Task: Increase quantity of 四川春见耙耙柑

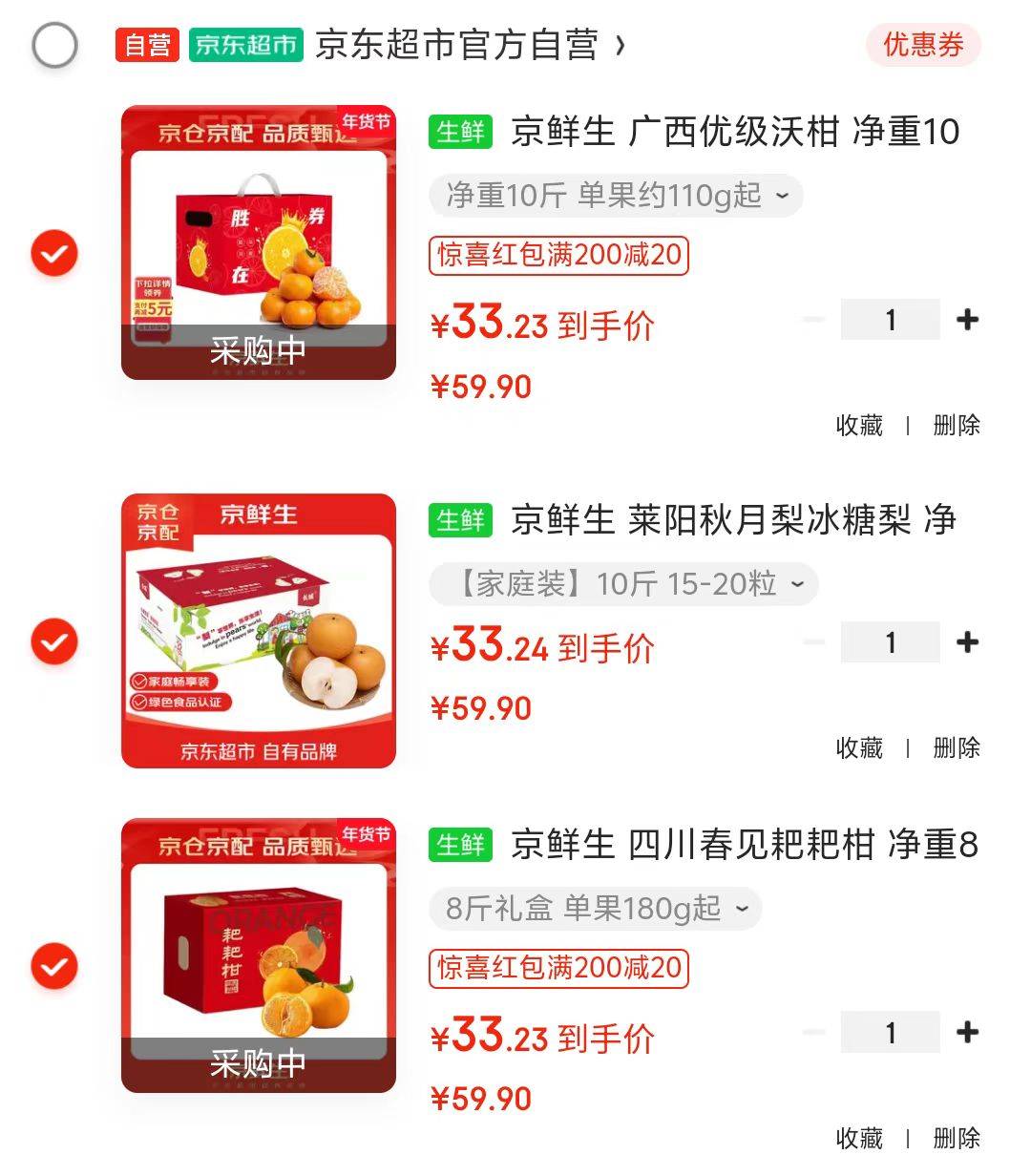Action: tap(967, 1032)
